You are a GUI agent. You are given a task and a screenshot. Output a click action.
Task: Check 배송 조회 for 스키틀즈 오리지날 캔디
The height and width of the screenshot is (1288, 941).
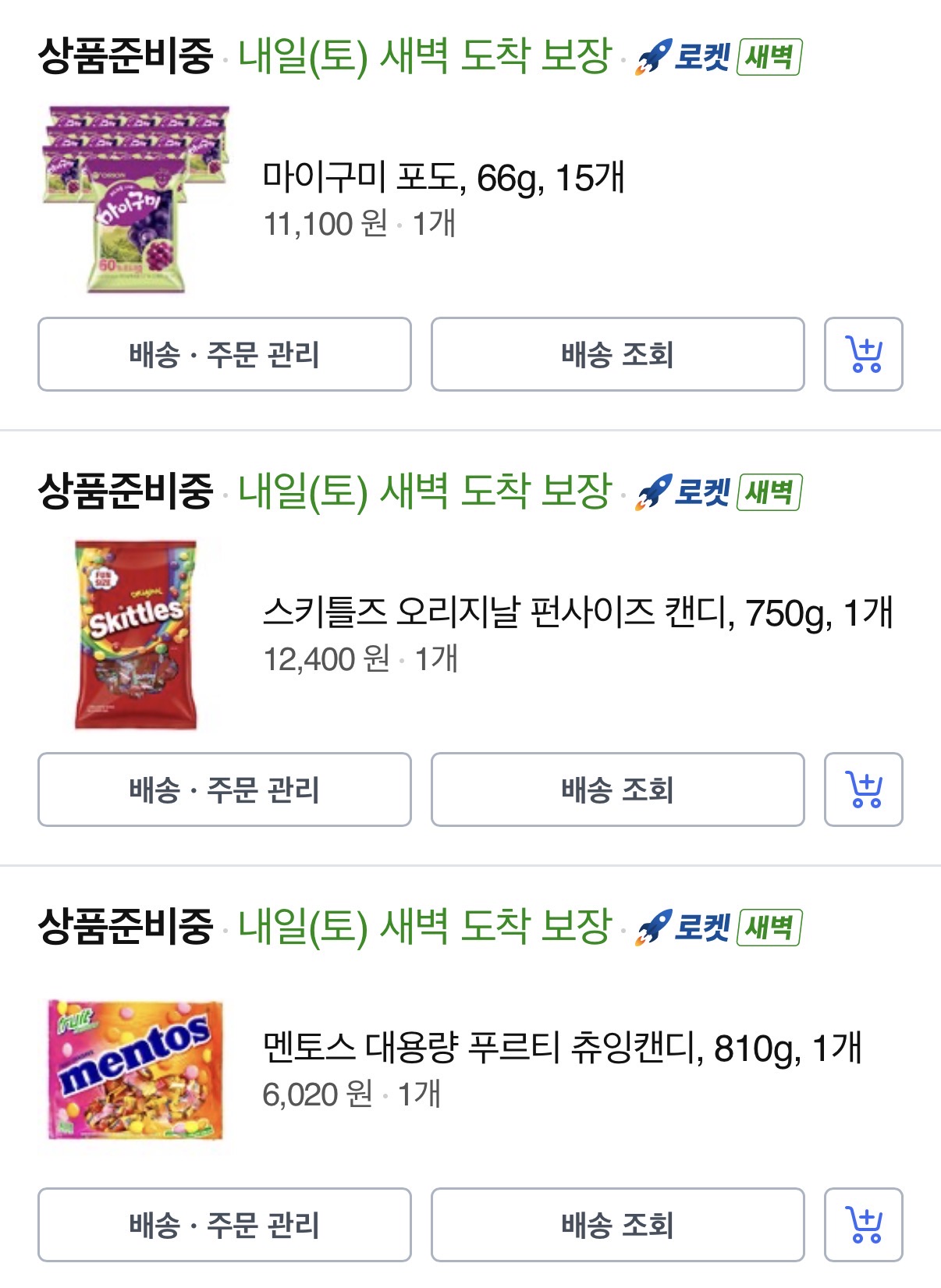tap(617, 789)
